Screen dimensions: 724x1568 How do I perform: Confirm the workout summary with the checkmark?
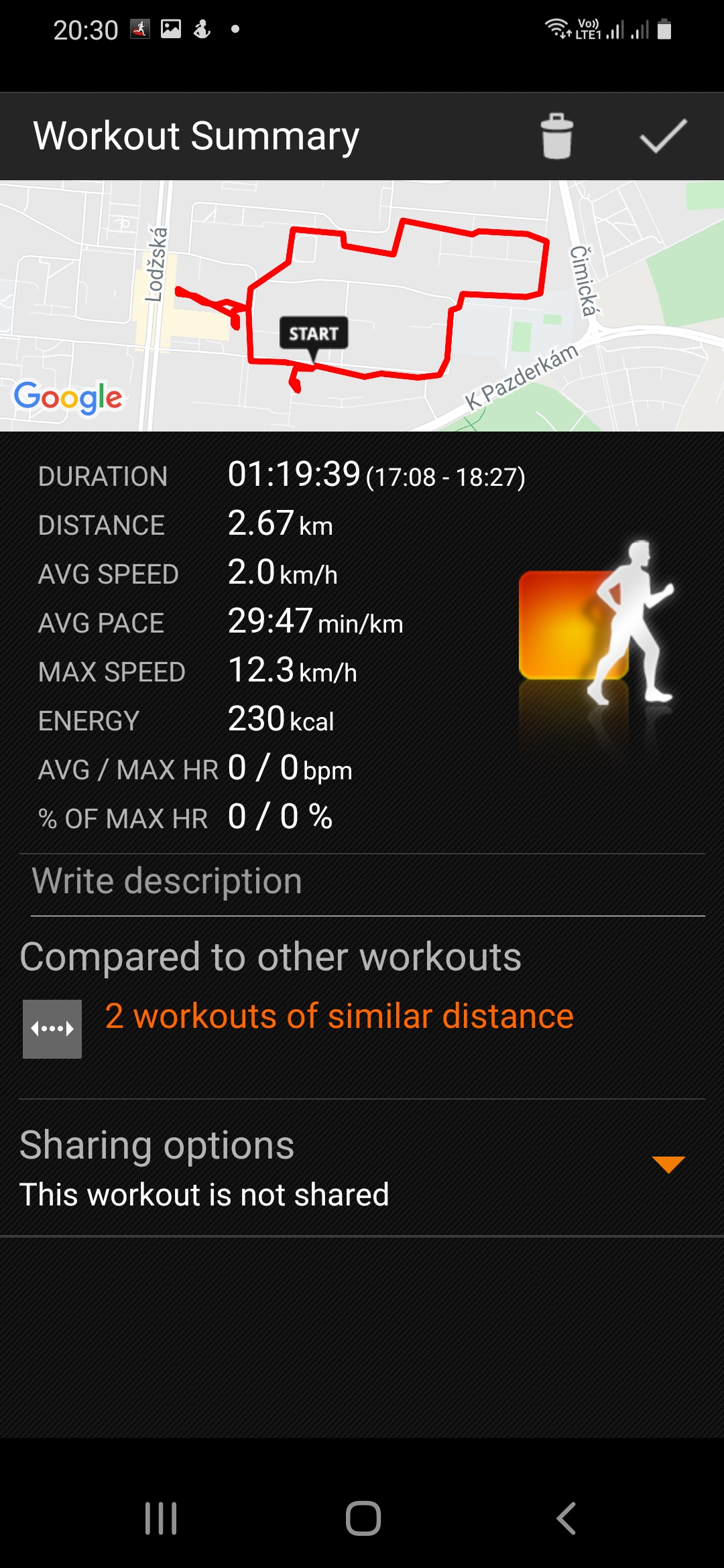[663, 136]
